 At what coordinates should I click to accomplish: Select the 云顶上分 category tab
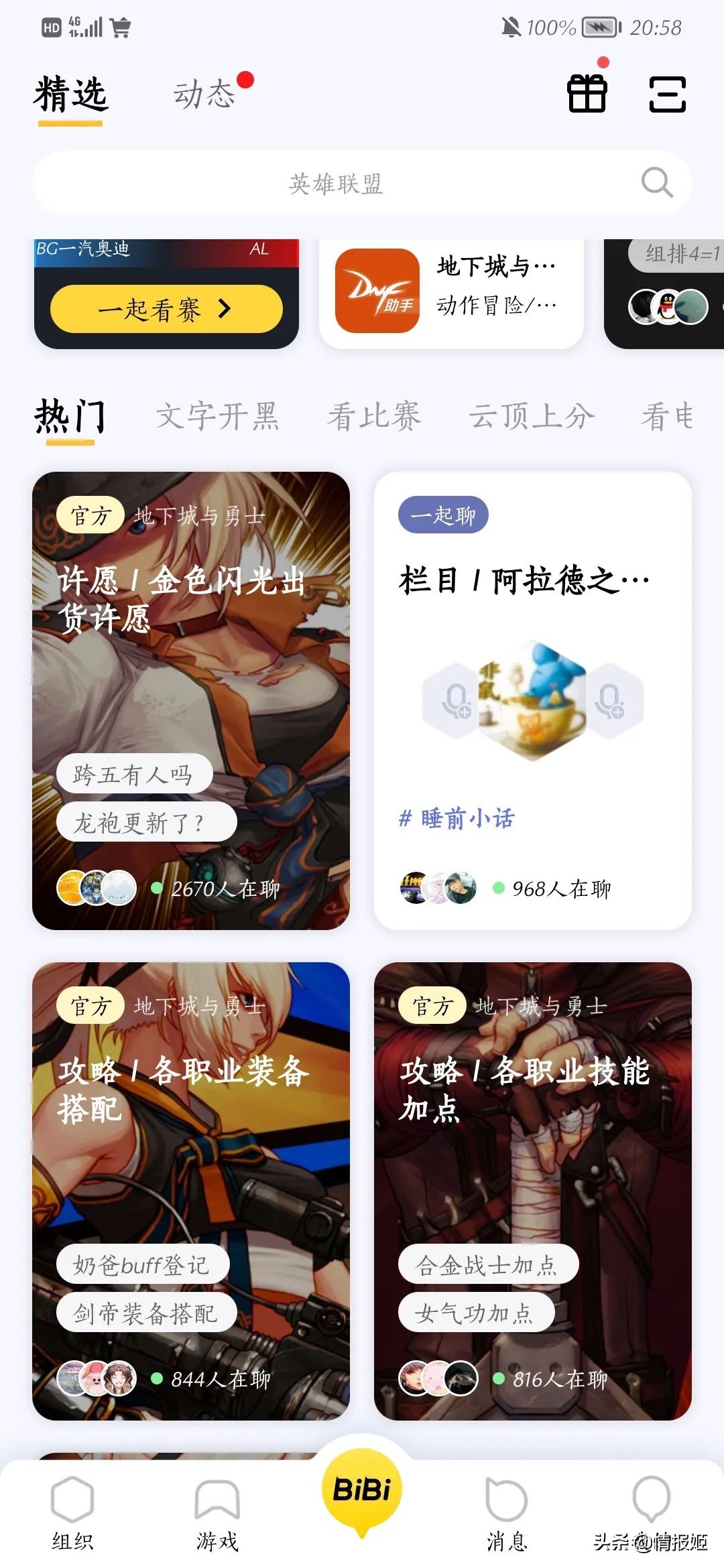click(528, 415)
